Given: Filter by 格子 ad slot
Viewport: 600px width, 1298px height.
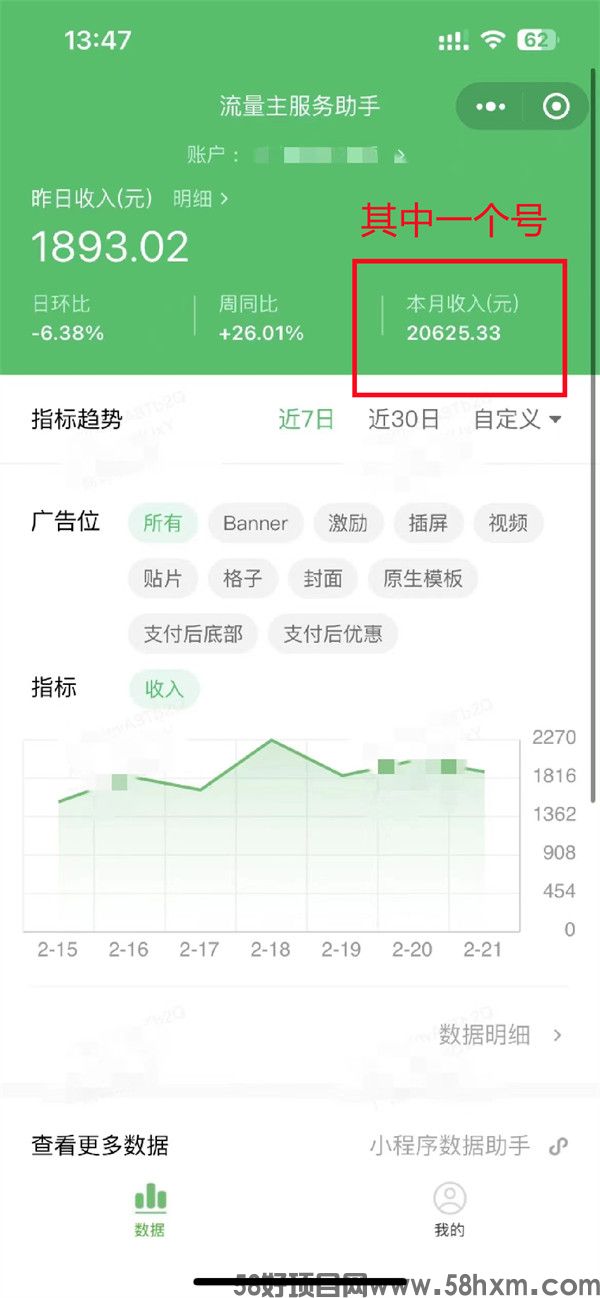Looking at the screenshot, I should [x=243, y=578].
